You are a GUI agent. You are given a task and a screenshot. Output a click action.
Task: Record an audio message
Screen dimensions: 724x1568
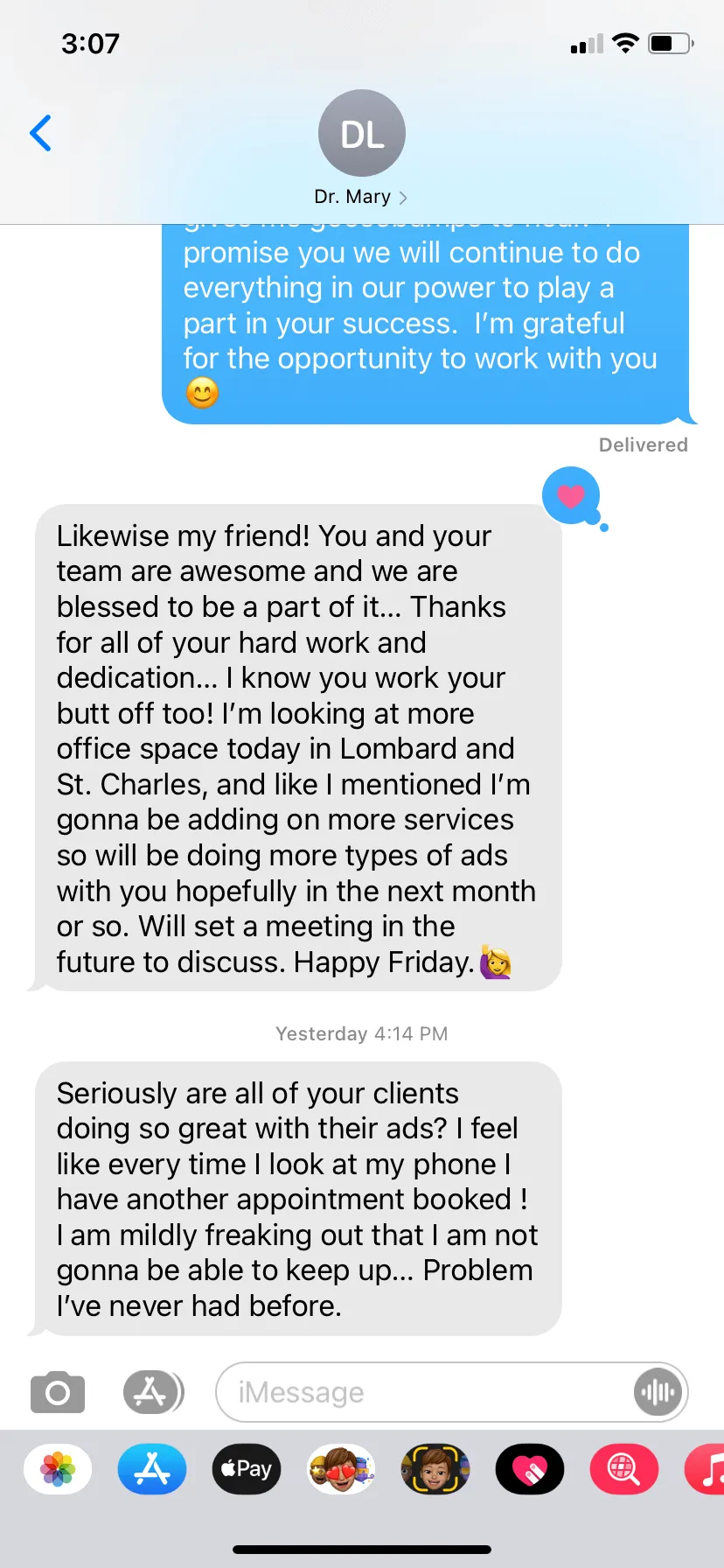658,1392
